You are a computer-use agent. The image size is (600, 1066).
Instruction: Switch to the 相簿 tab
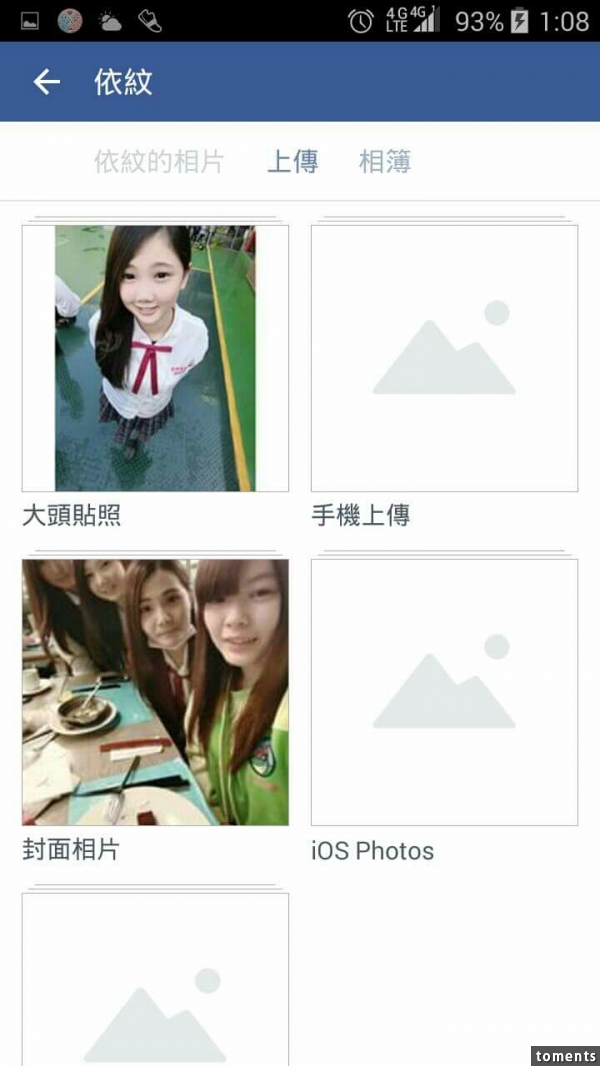385,162
